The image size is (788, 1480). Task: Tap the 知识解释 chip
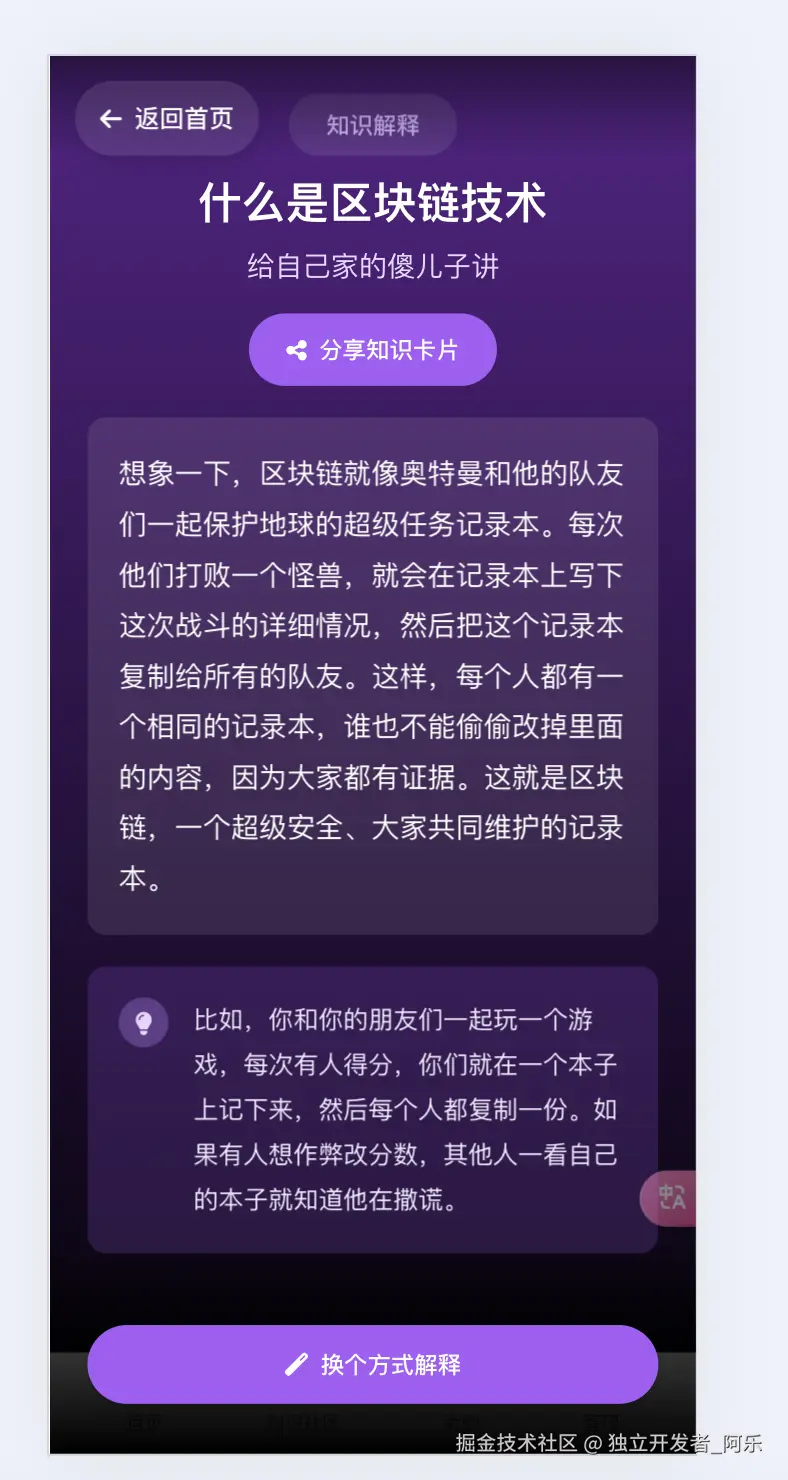point(373,125)
